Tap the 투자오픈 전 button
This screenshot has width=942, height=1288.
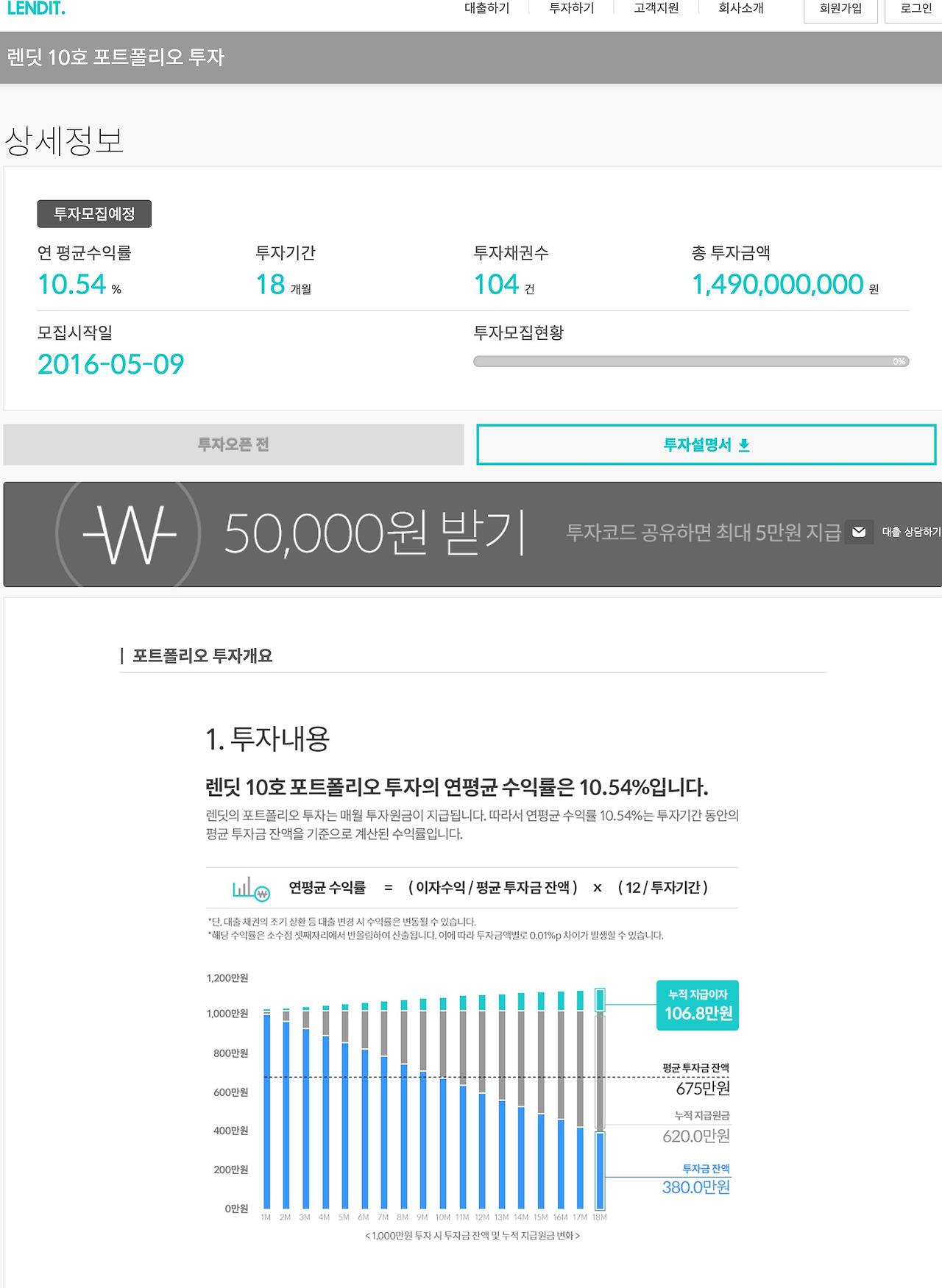click(233, 444)
